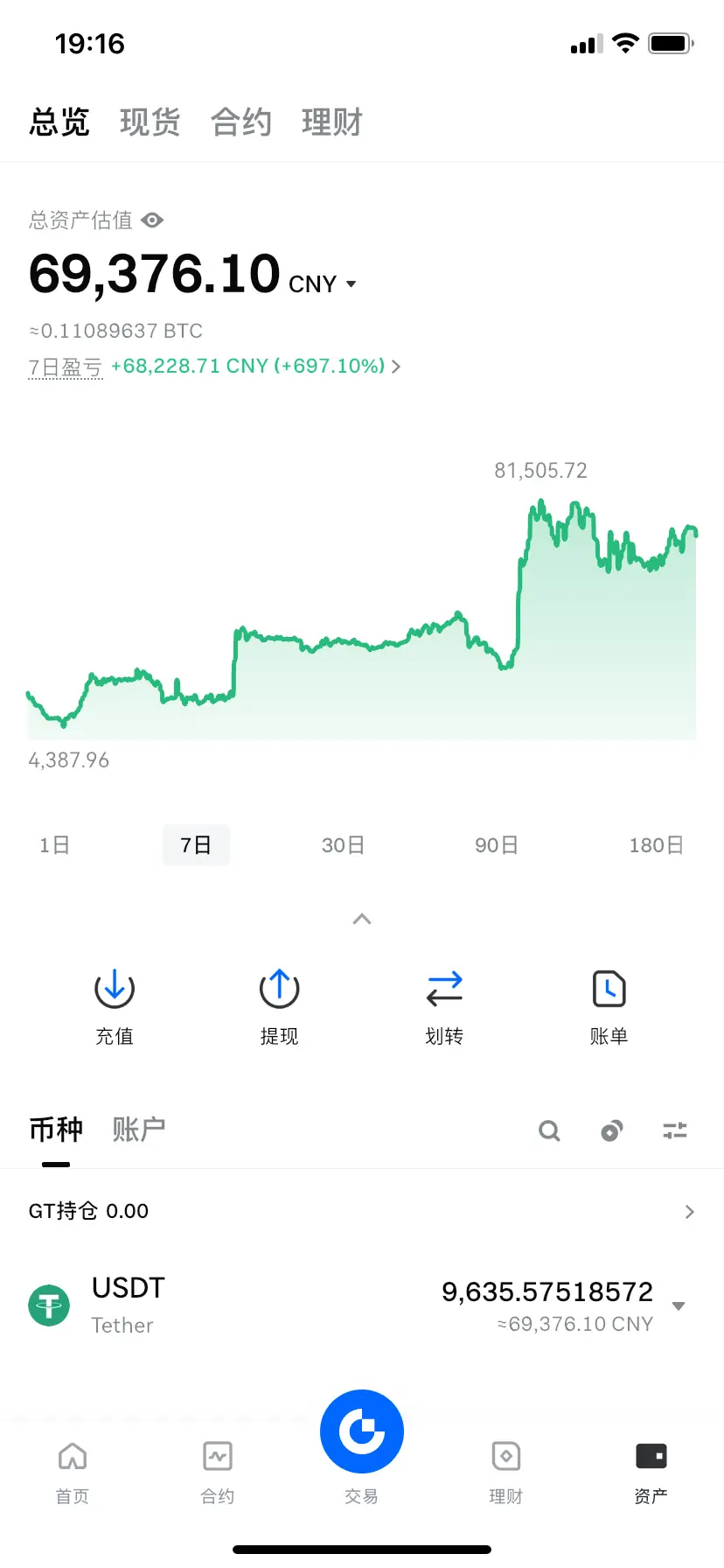The height and width of the screenshot is (1568, 724).
Task: Tap 提现 to withdraw funds
Action: tap(279, 1006)
